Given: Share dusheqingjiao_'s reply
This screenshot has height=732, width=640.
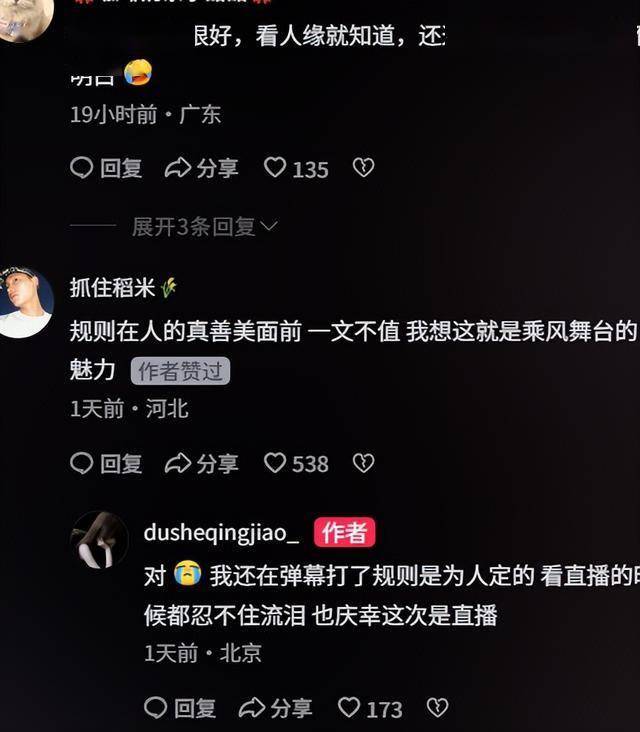Looking at the screenshot, I should pos(276,708).
